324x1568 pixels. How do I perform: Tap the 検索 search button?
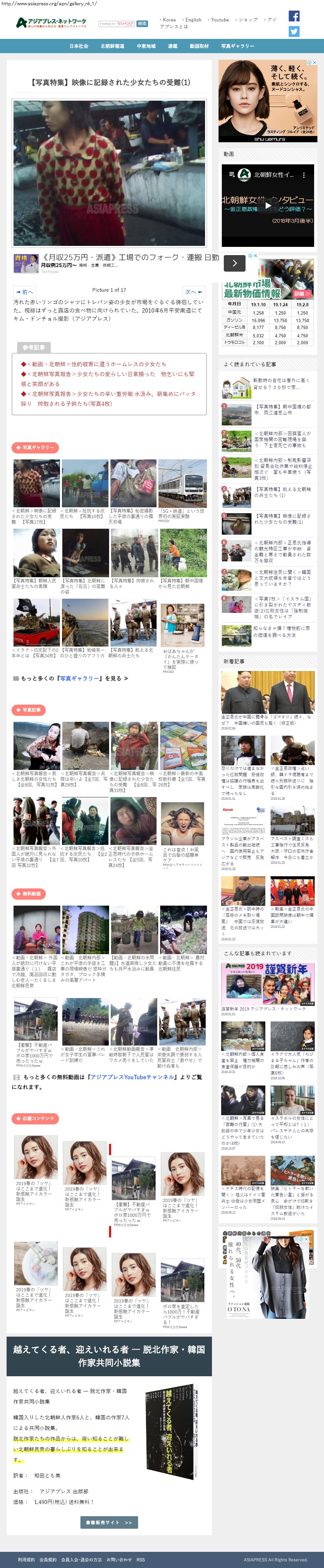[142, 24]
